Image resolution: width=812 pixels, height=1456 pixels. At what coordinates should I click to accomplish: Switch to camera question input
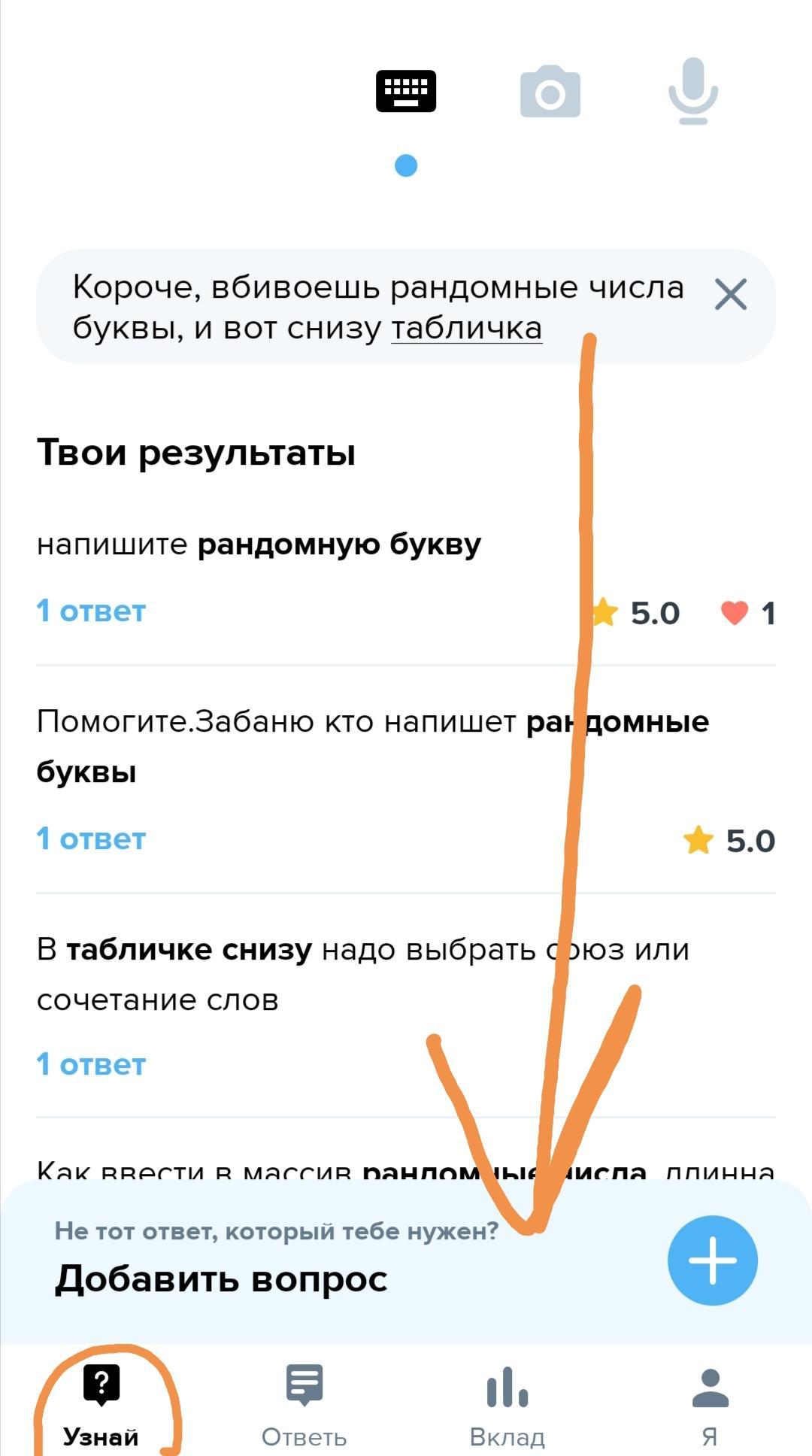[550, 92]
